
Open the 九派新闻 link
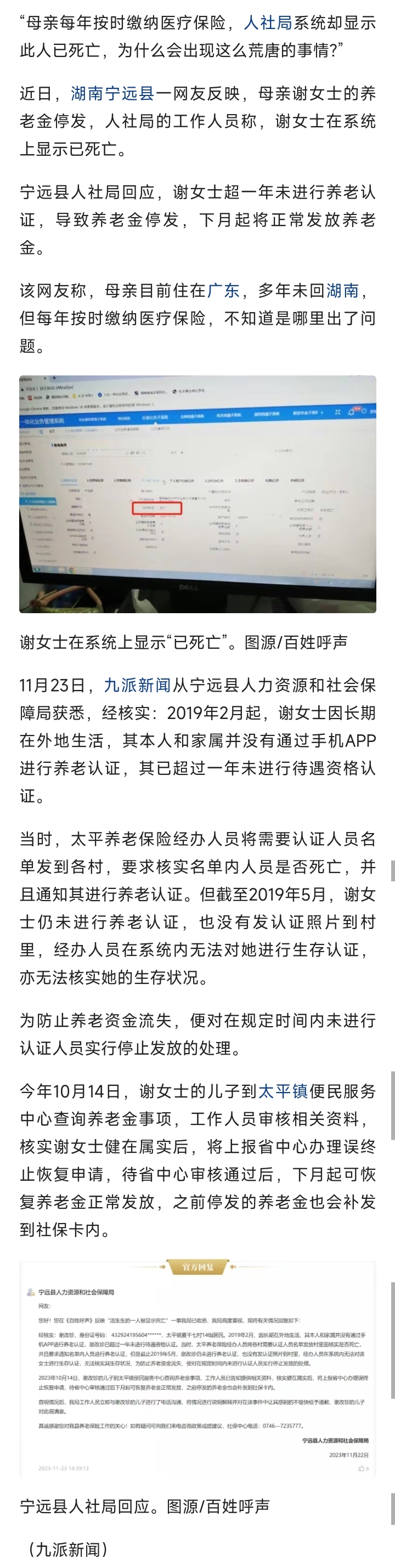(138, 686)
